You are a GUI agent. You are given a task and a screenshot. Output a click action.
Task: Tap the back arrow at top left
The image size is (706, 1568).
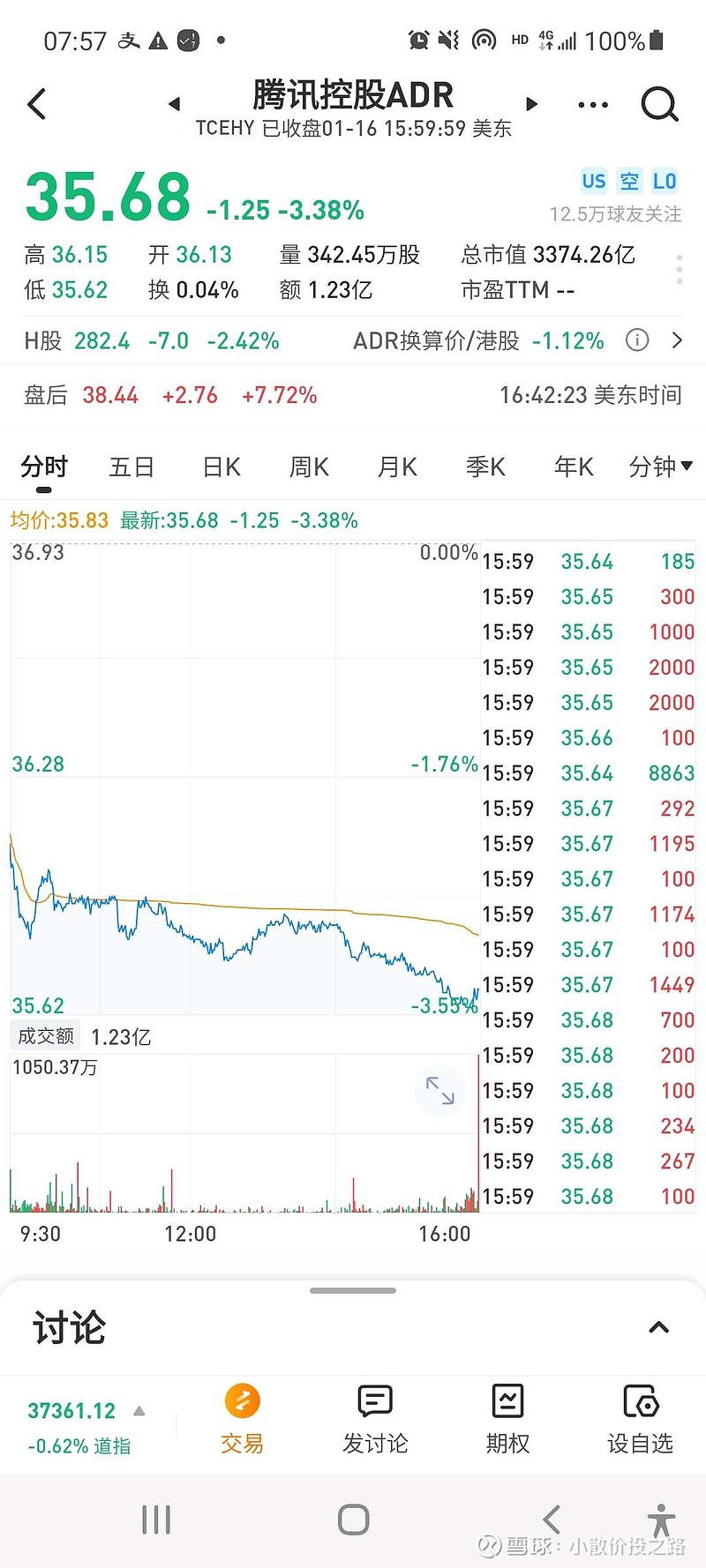click(x=35, y=104)
